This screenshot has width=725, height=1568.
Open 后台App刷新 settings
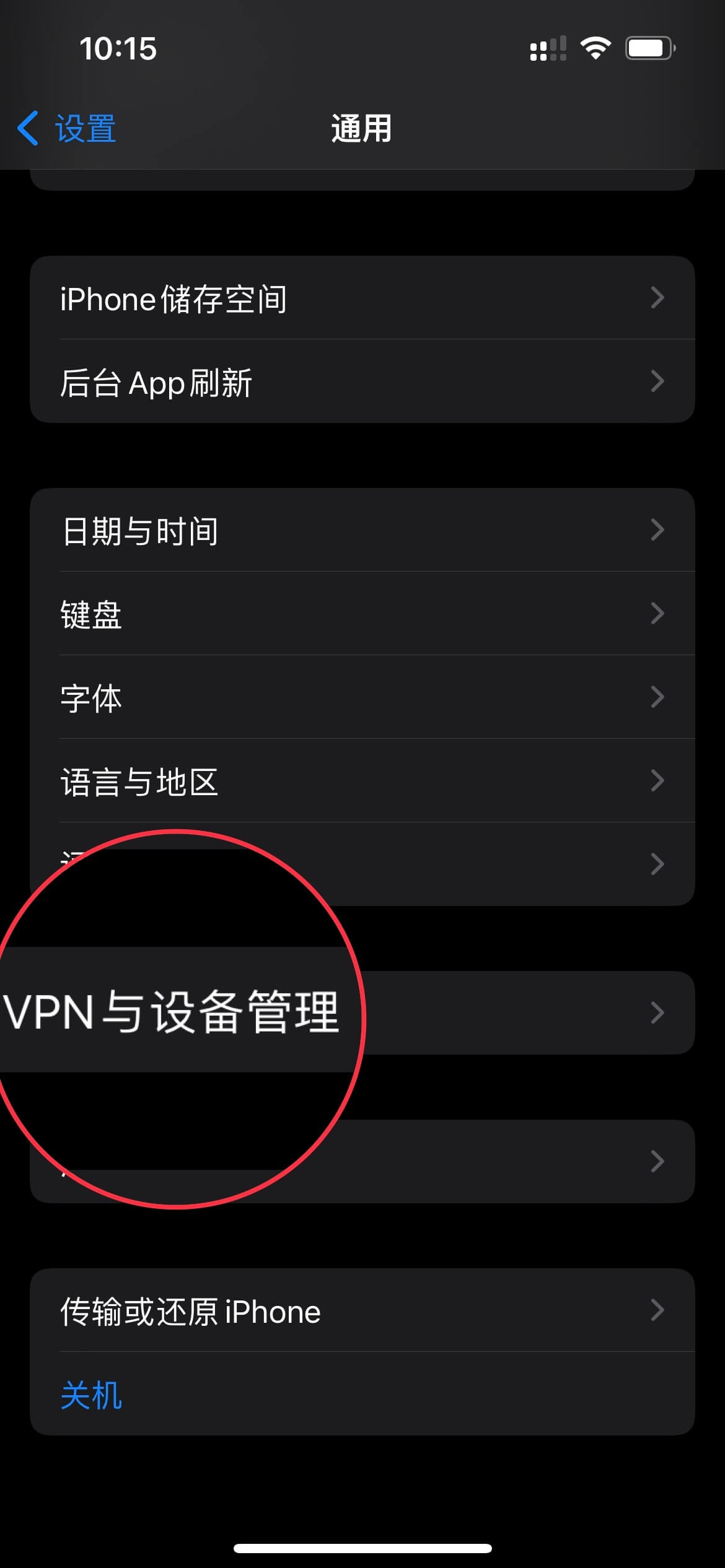tap(362, 381)
